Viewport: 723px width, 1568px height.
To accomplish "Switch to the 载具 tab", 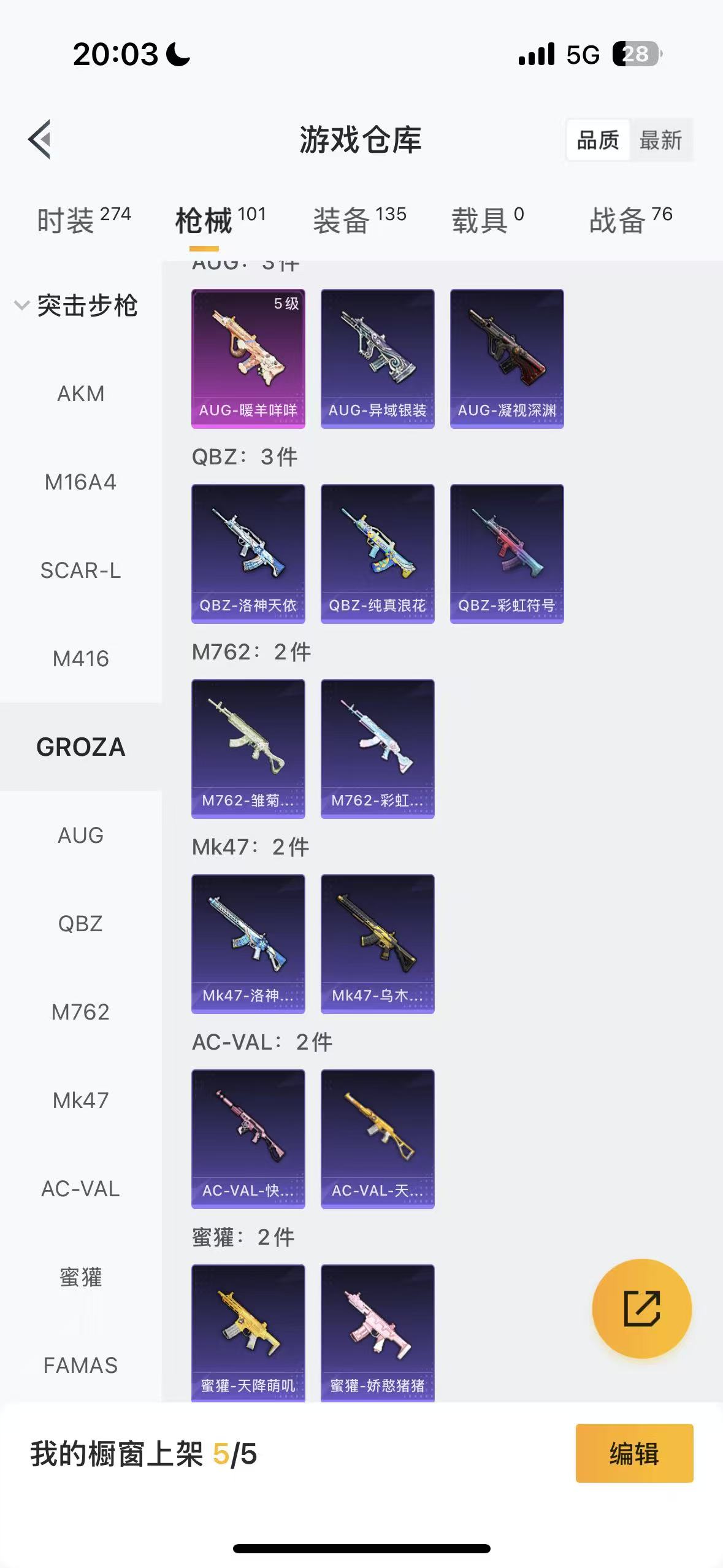I will coord(488,219).
